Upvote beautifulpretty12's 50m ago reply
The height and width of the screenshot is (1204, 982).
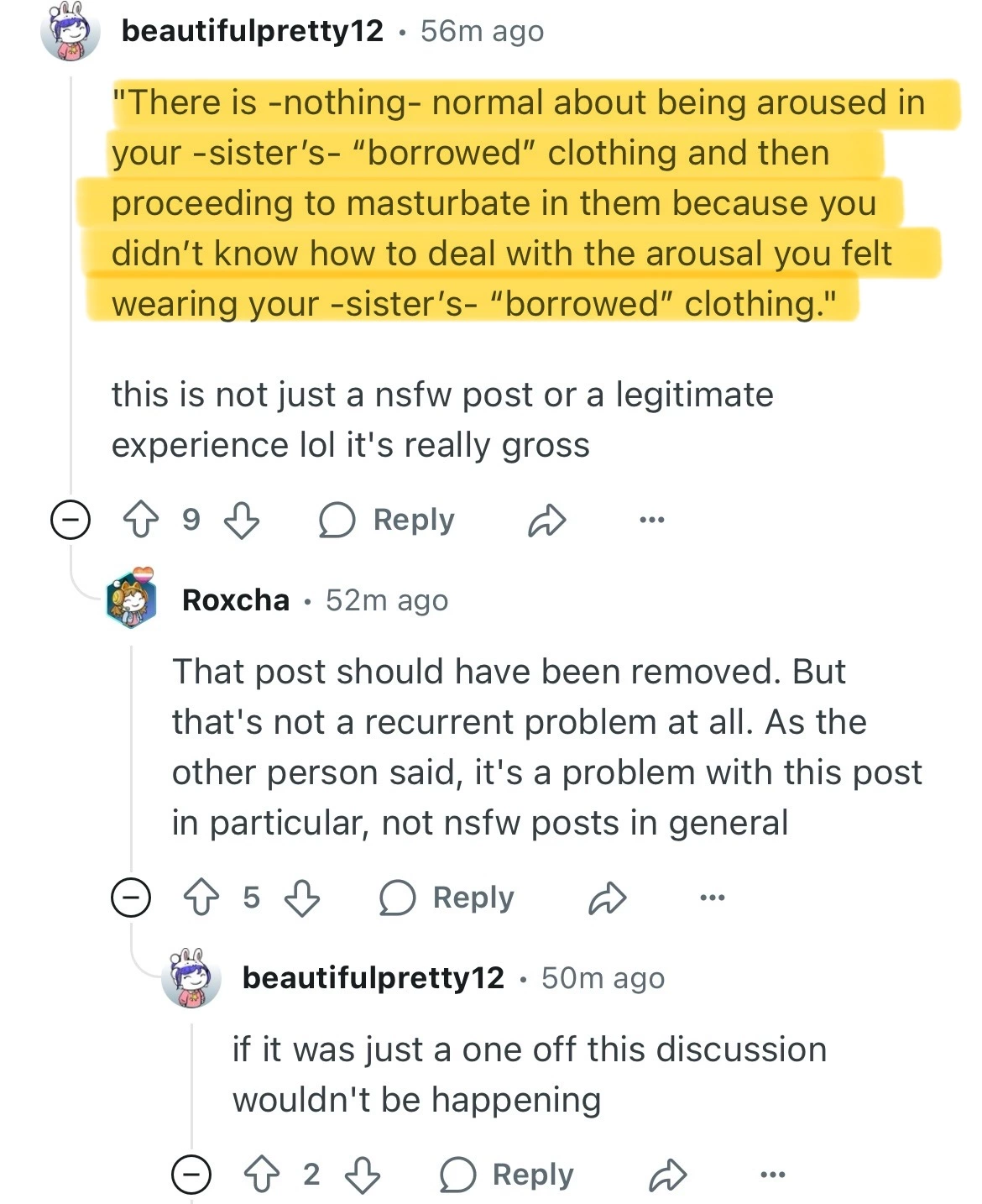(x=261, y=1175)
